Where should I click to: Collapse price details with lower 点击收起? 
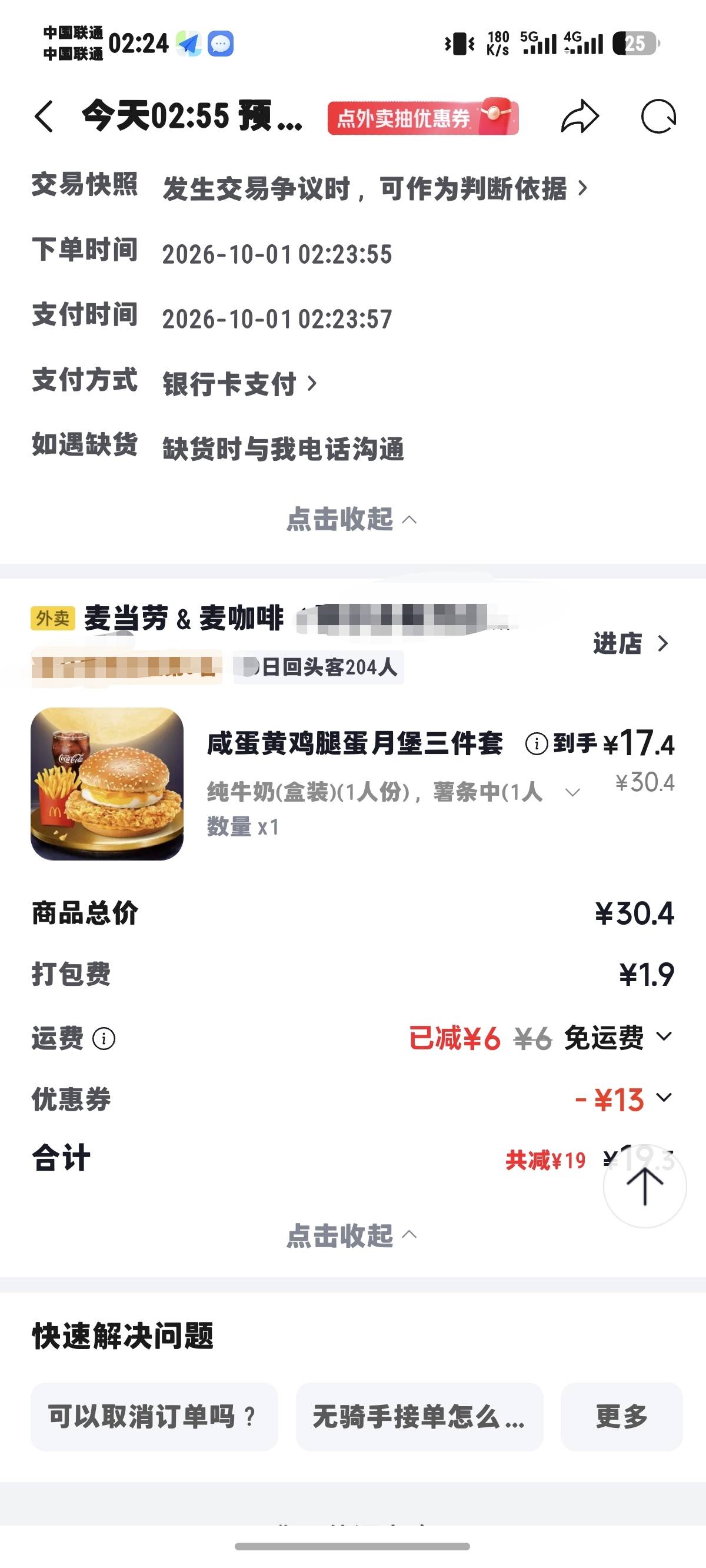pyautogui.click(x=352, y=1234)
